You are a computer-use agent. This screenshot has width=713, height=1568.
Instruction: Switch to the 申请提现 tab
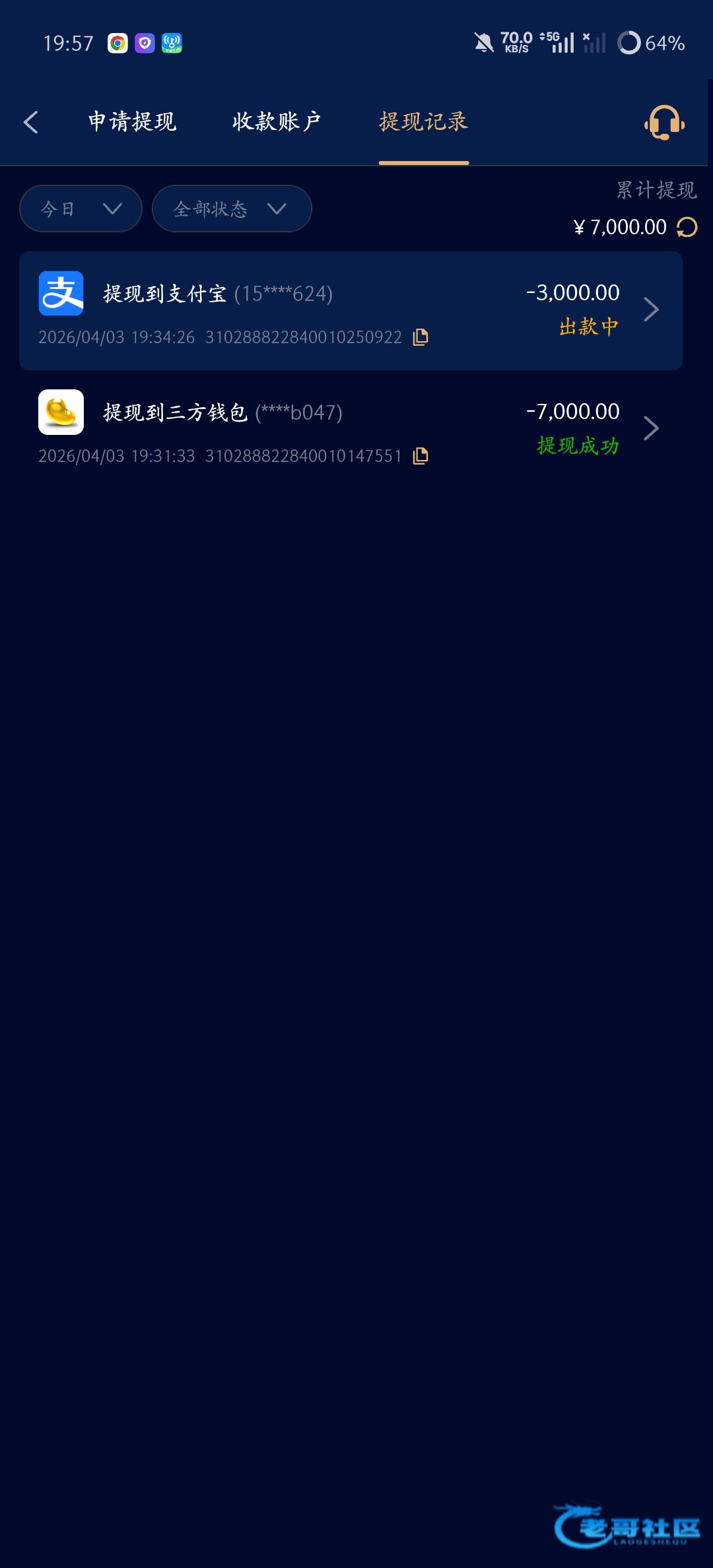133,122
